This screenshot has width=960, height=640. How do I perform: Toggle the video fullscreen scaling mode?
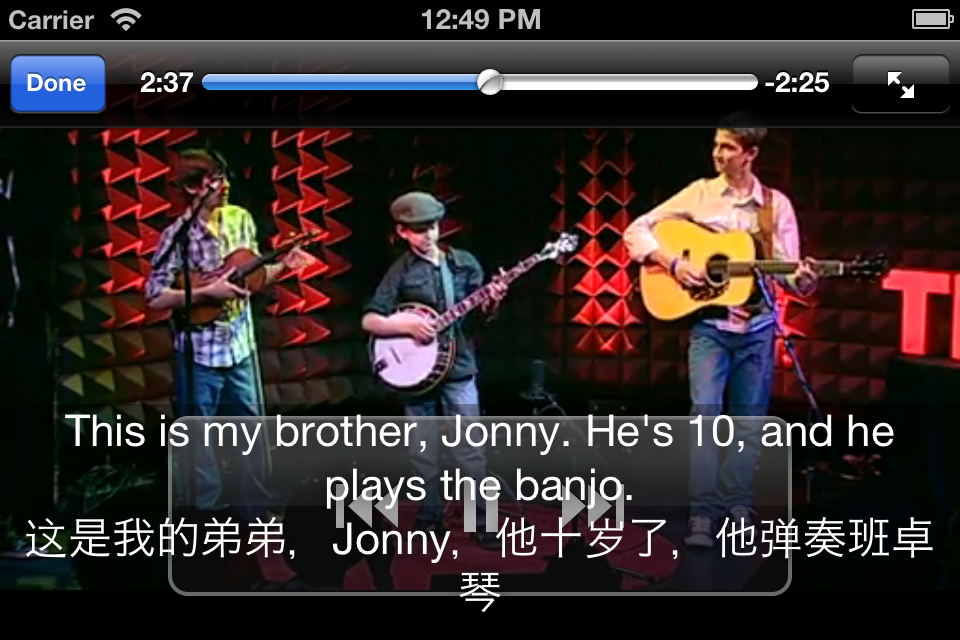(x=900, y=84)
